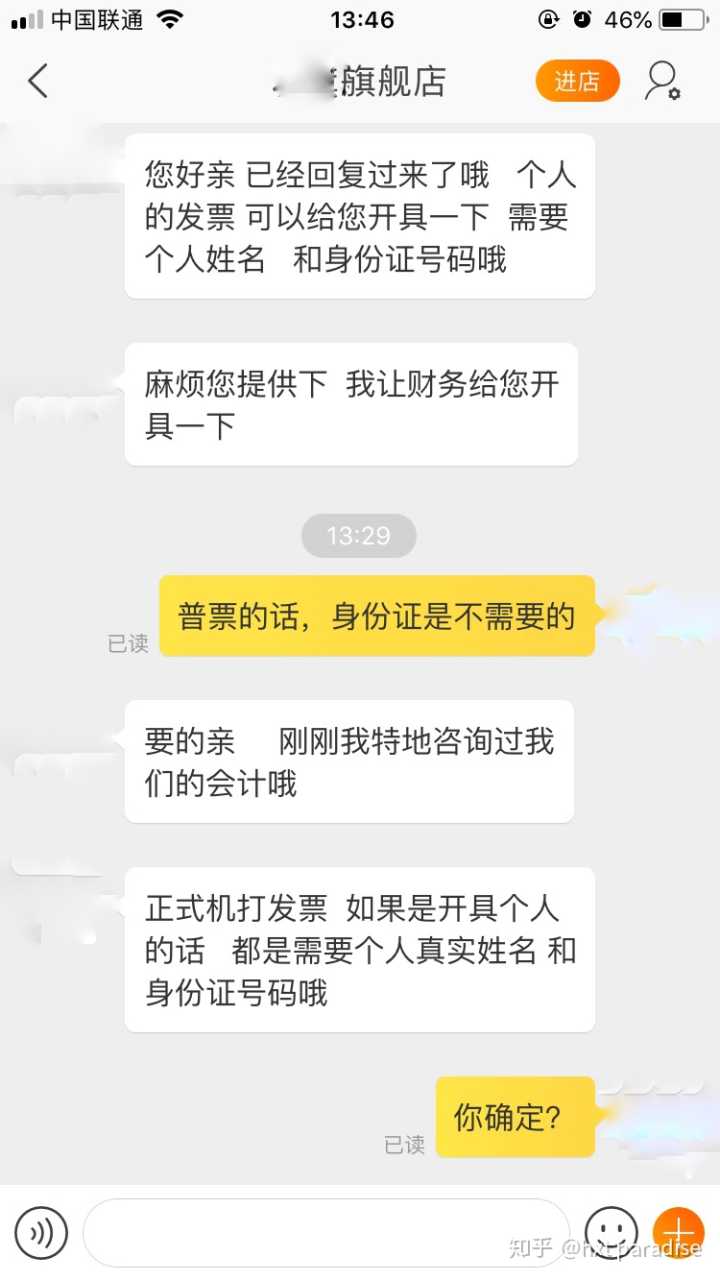Switch to voice input
The height and width of the screenshot is (1281, 720).
(41, 1232)
